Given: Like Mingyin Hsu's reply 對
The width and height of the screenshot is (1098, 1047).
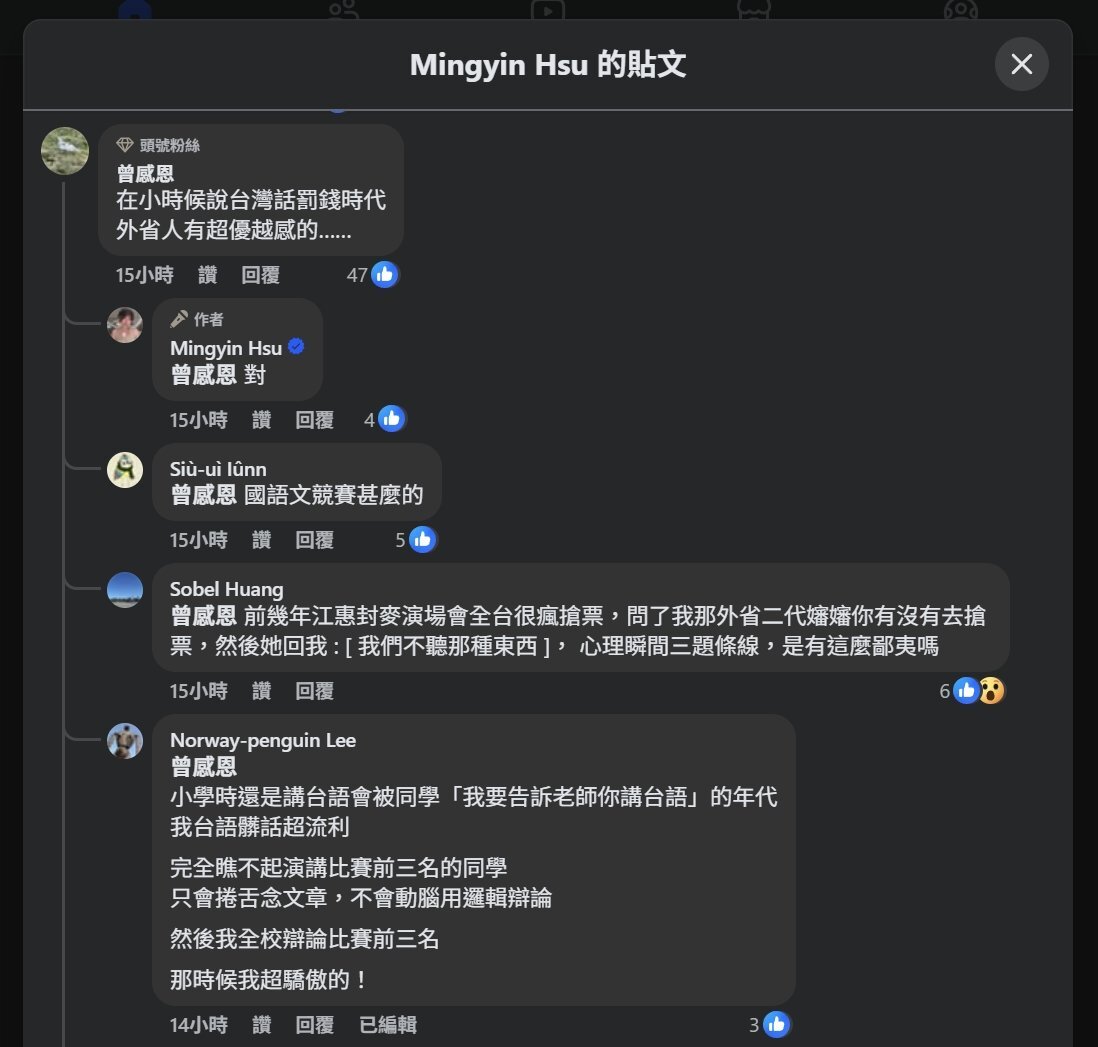Looking at the screenshot, I should pyautogui.click(x=261, y=420).
